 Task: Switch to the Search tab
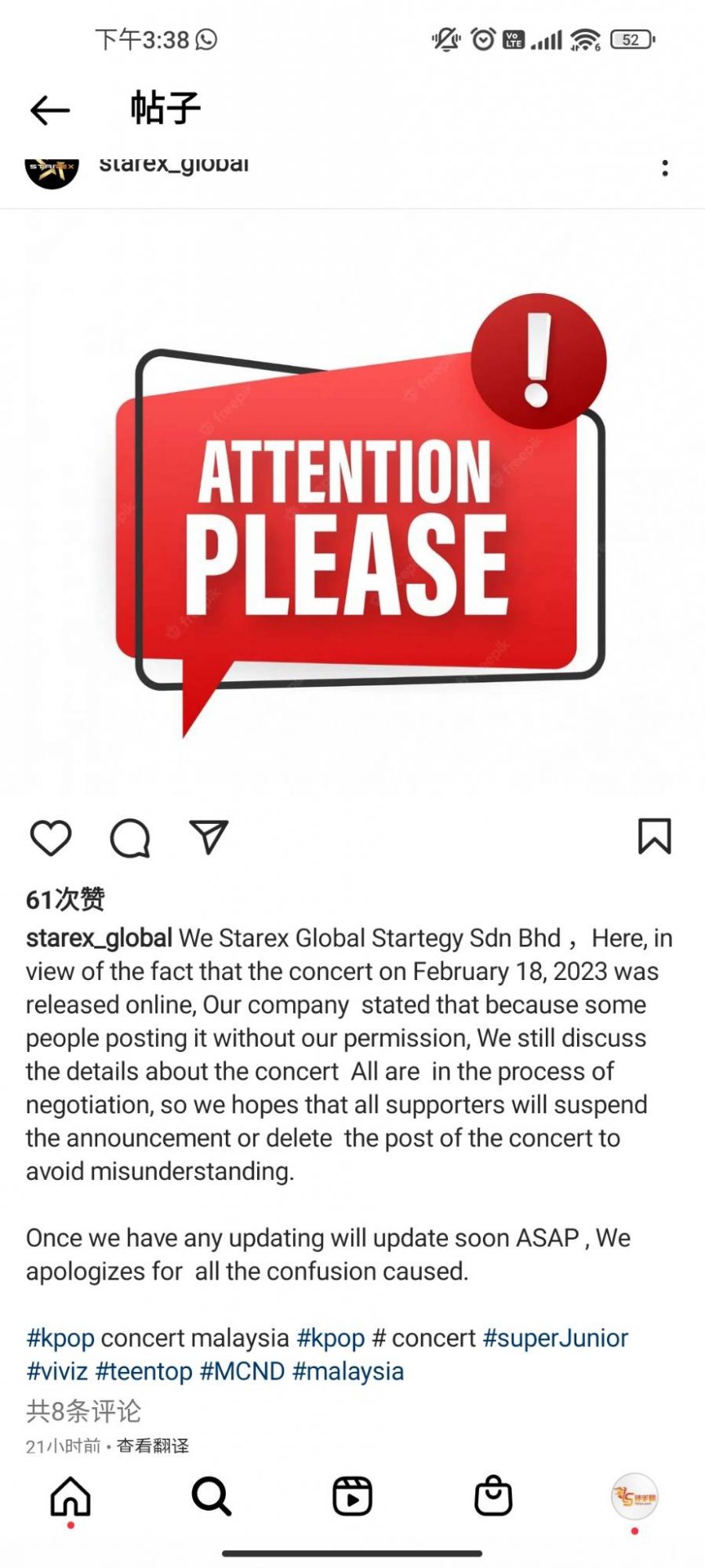click(212, 1497)
